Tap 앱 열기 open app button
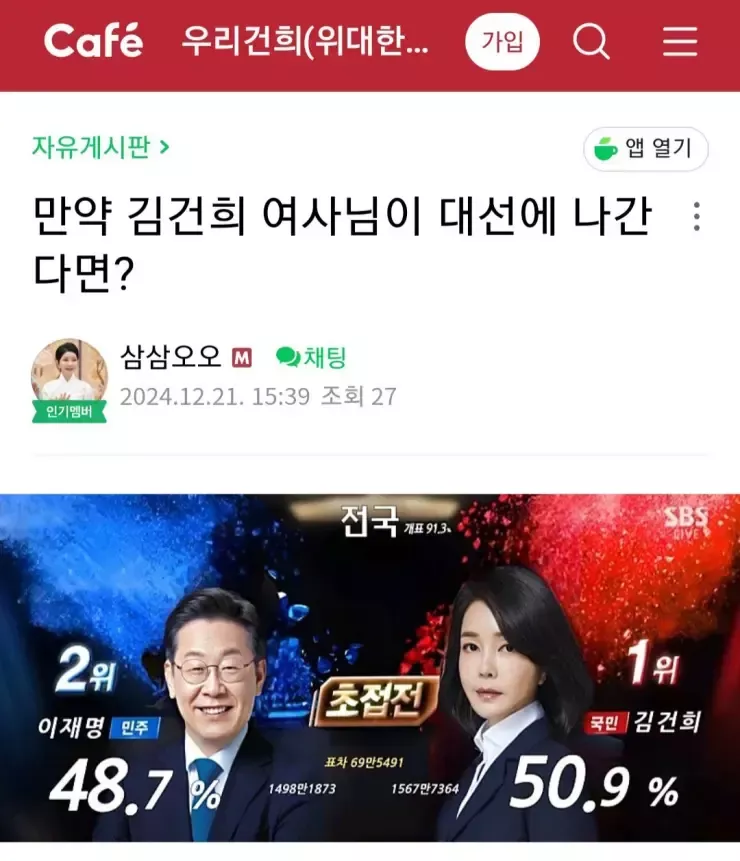Screen dimensions: 740x861 pyautogui.click(x=645, y=149)
